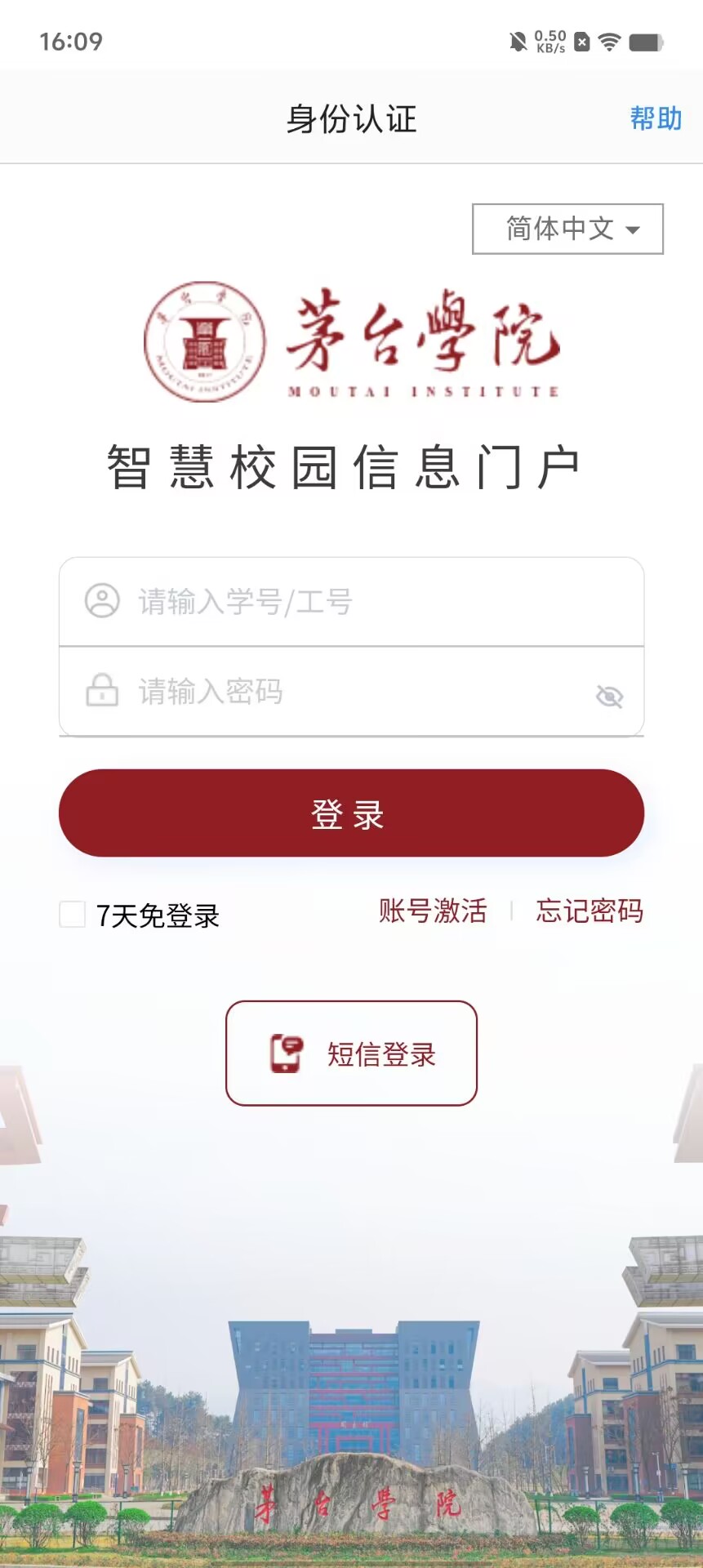Screen dimensions: 703x1568
Task: Open the 忘记密码 link
Action: (x=590, y=911)
